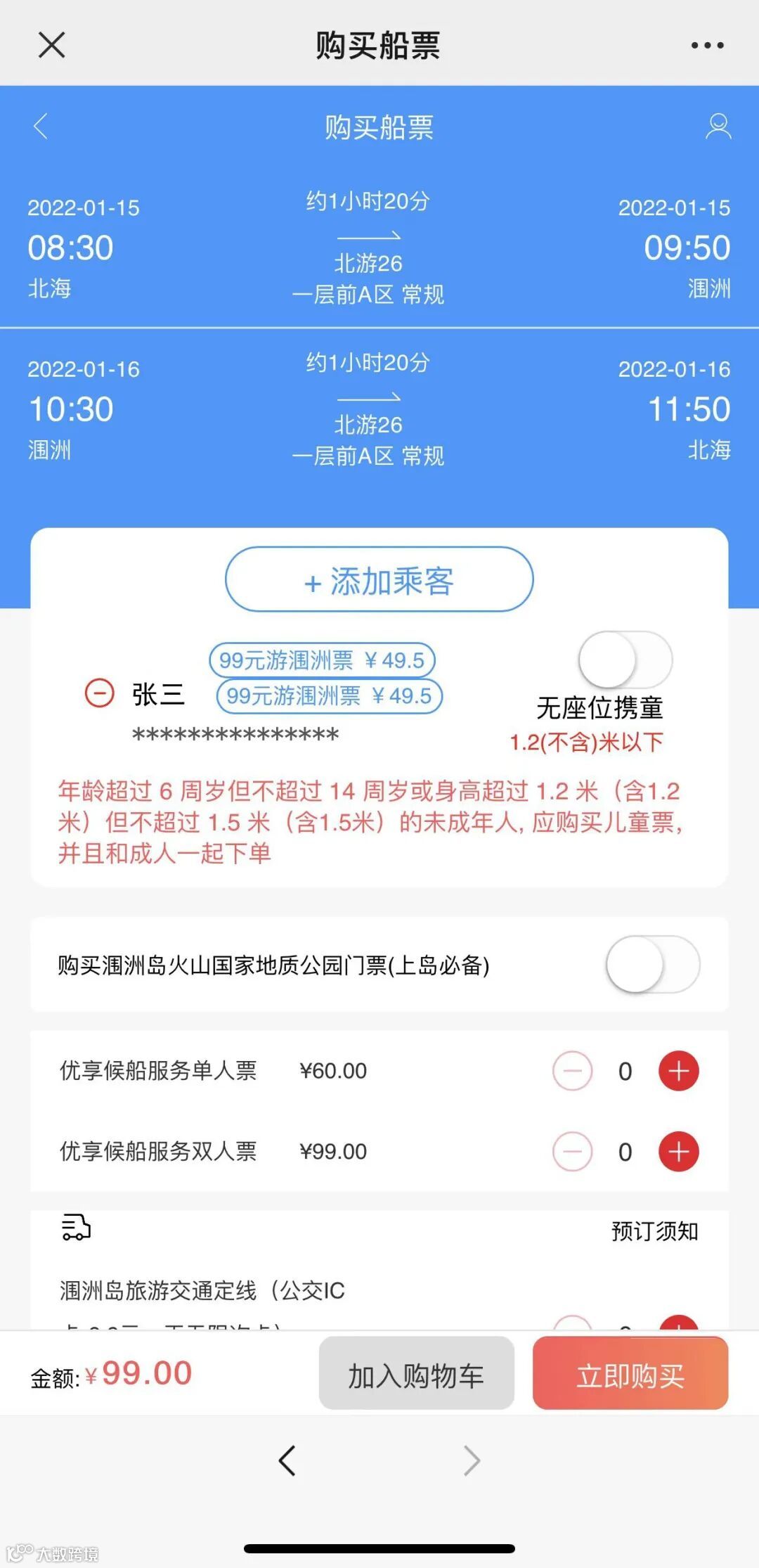
Task: Tap 立即购买 to buy now
Action: (x=630, y=1375)
